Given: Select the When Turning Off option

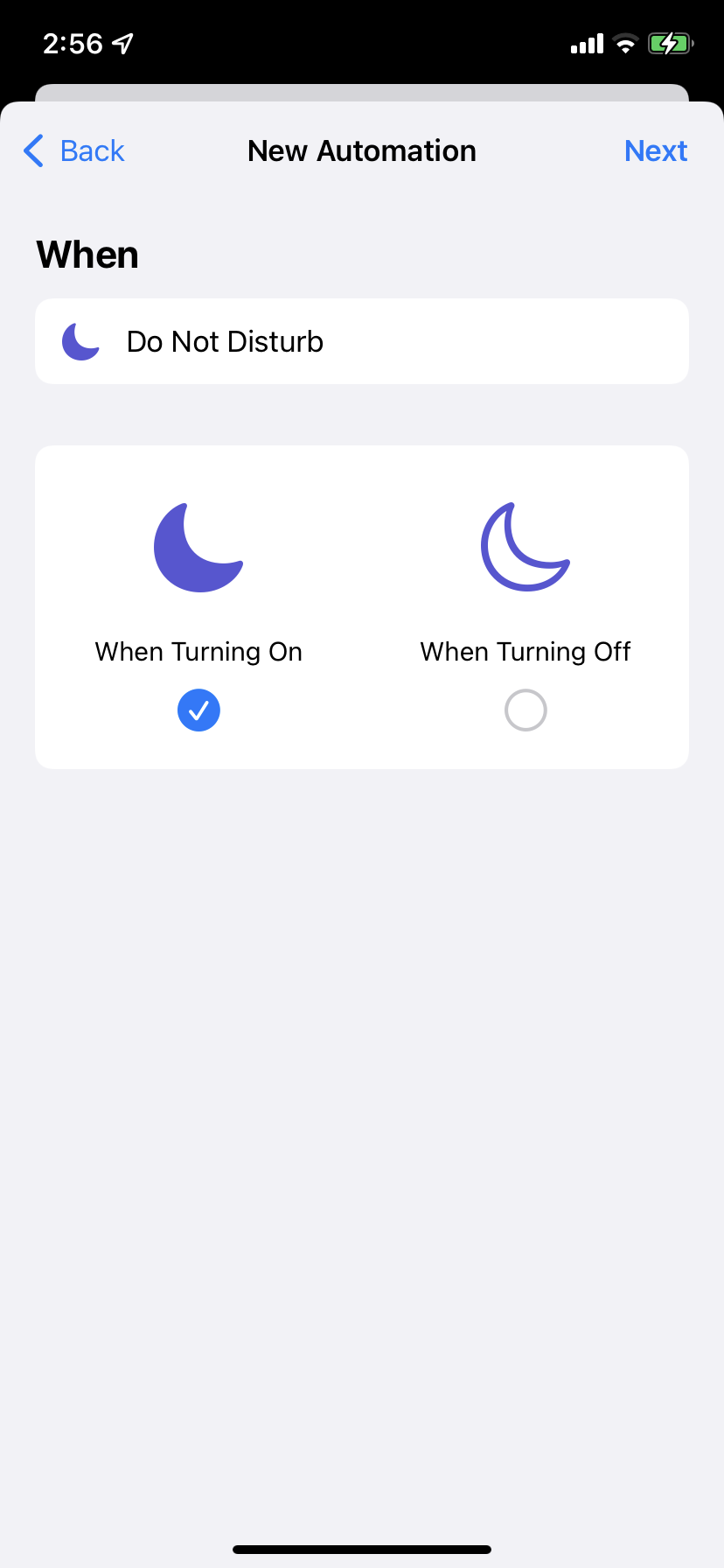Looking at the screenshot, I should [x=526, y=709].
